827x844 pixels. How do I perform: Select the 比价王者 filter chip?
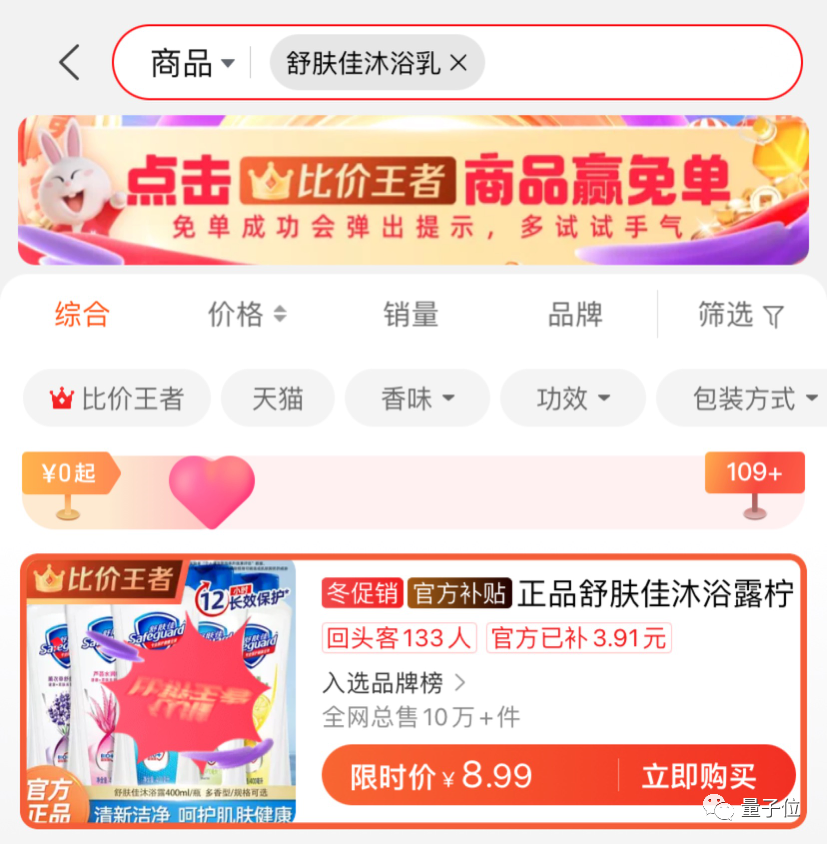(117, 398)
